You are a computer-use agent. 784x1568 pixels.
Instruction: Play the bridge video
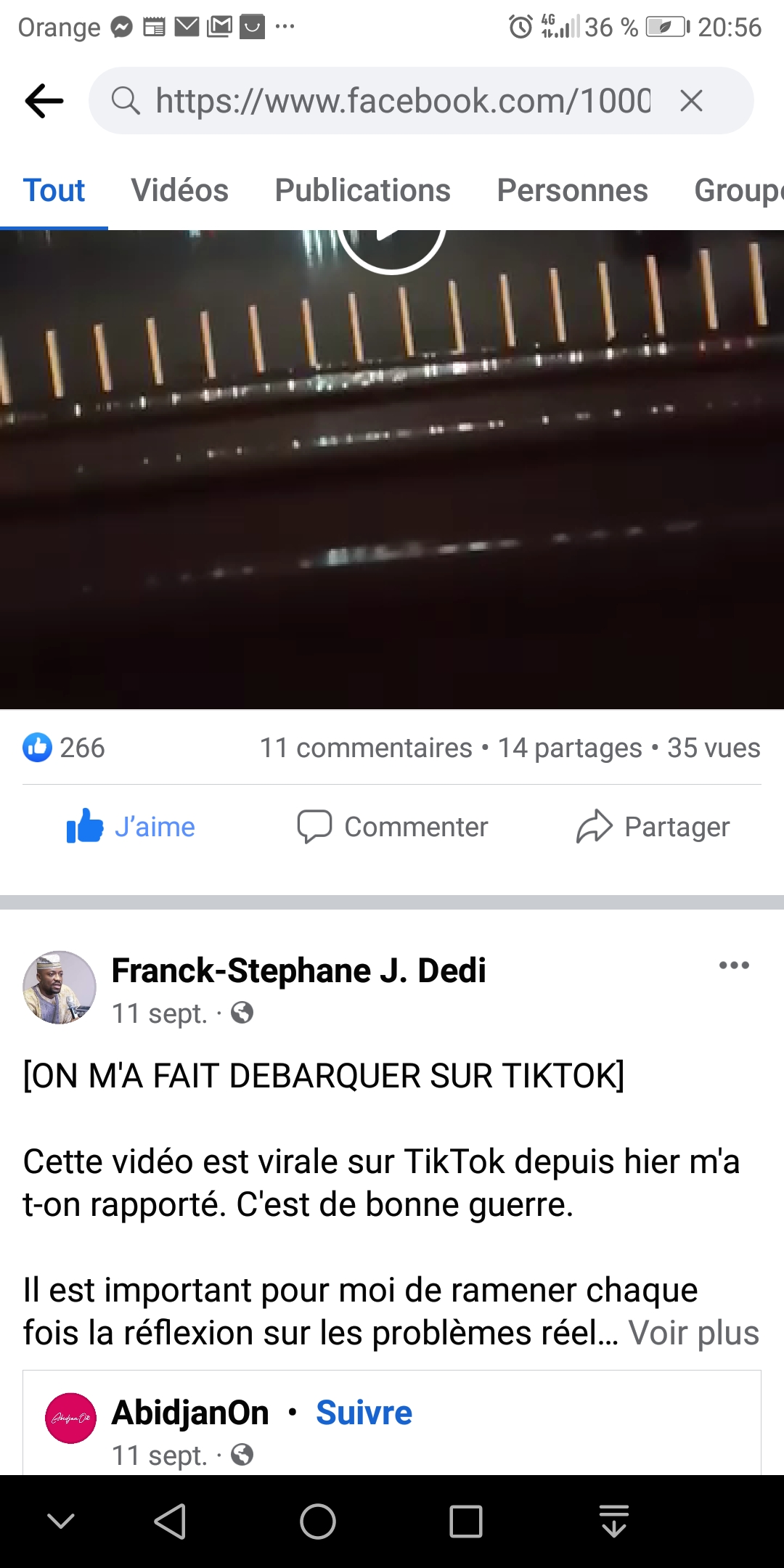[x=391, y=243]
